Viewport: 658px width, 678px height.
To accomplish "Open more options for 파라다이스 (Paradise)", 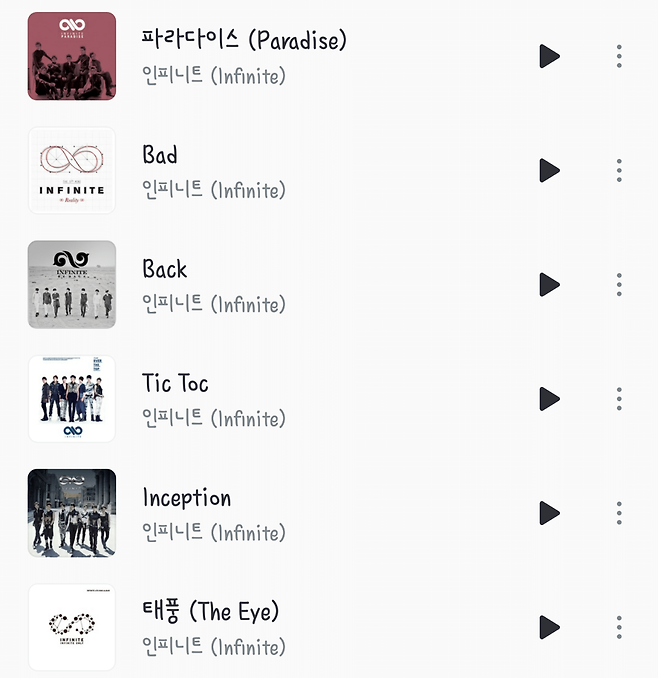I will (x=619, y=56).
